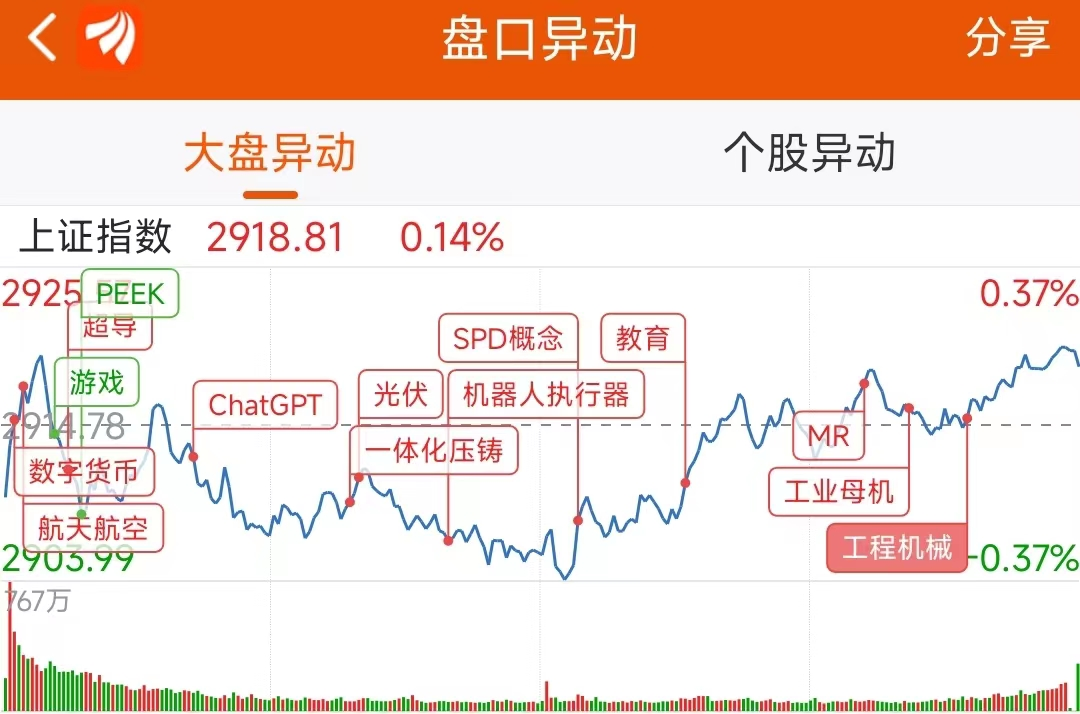Go back using the arrow
Viewport: 1080px width, 714px height.
(42, 40)
